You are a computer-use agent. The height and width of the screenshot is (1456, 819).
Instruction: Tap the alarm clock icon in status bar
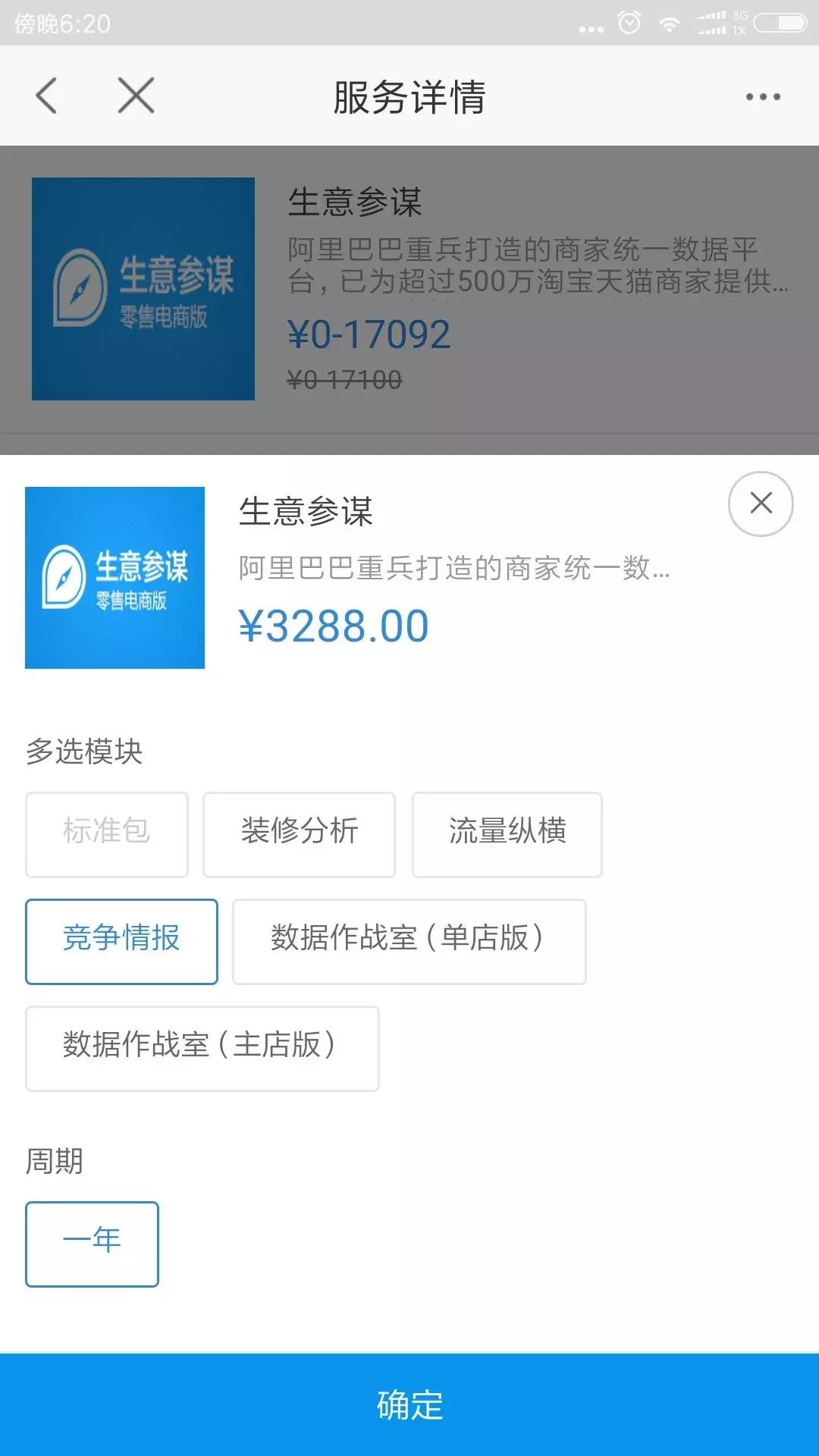(630, 20)
